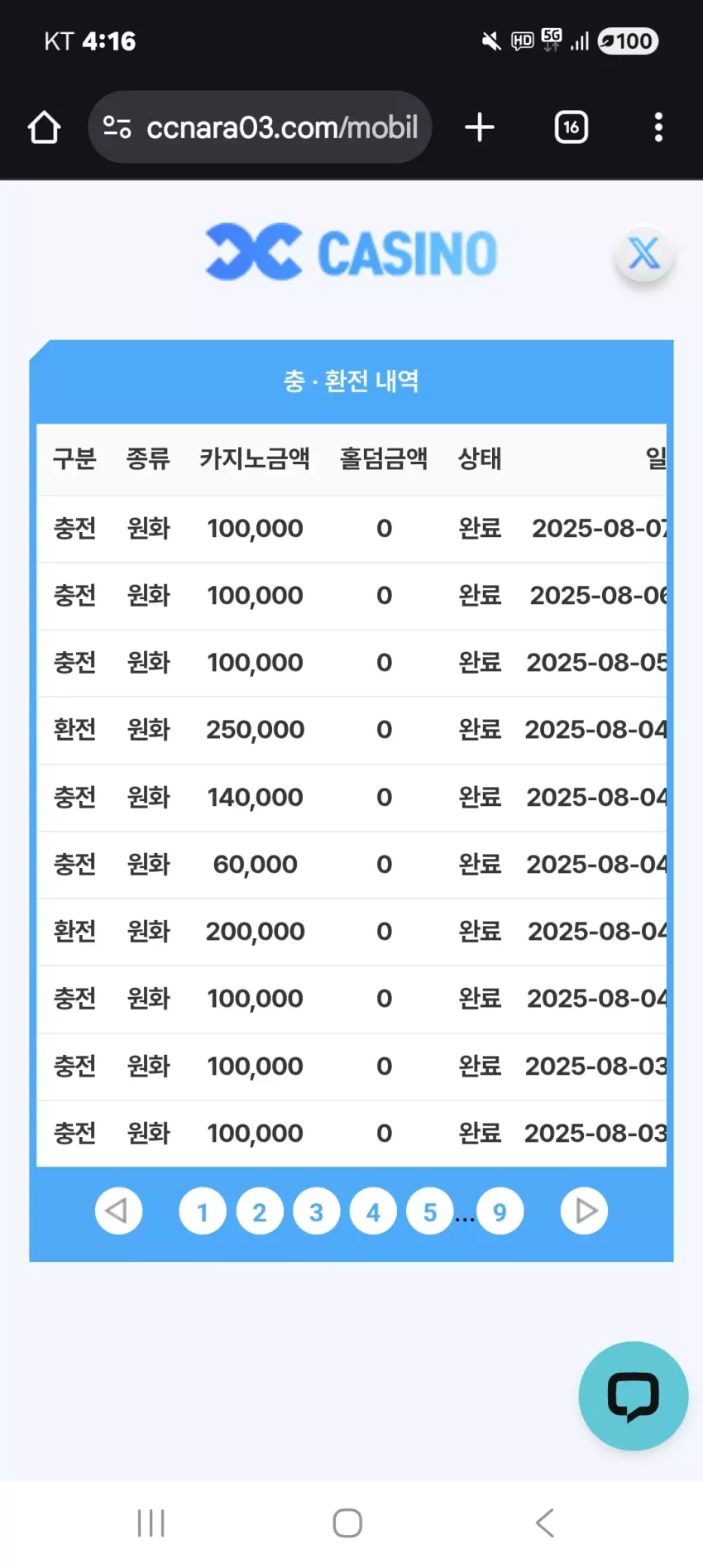Viewport: 703px width, 1568px height.
Task: Tap the browser address bar
Action: point(261,127)
